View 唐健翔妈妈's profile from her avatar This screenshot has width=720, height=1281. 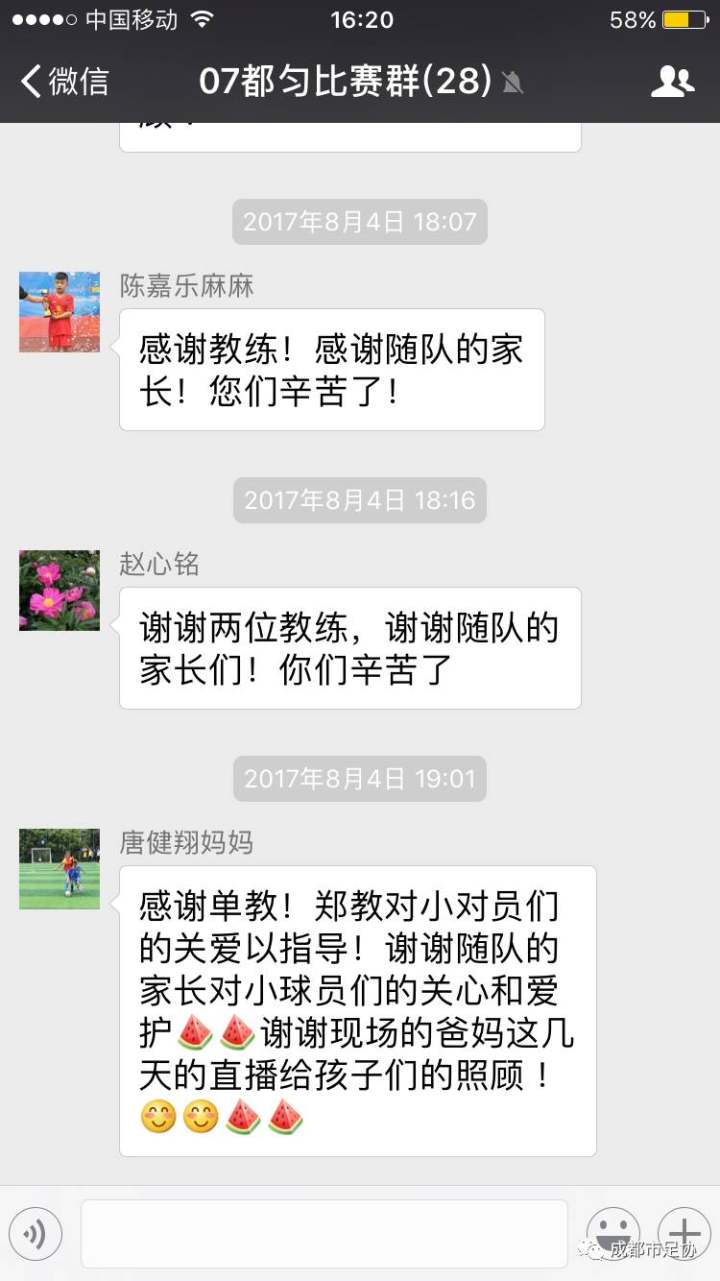click(59, 868)
